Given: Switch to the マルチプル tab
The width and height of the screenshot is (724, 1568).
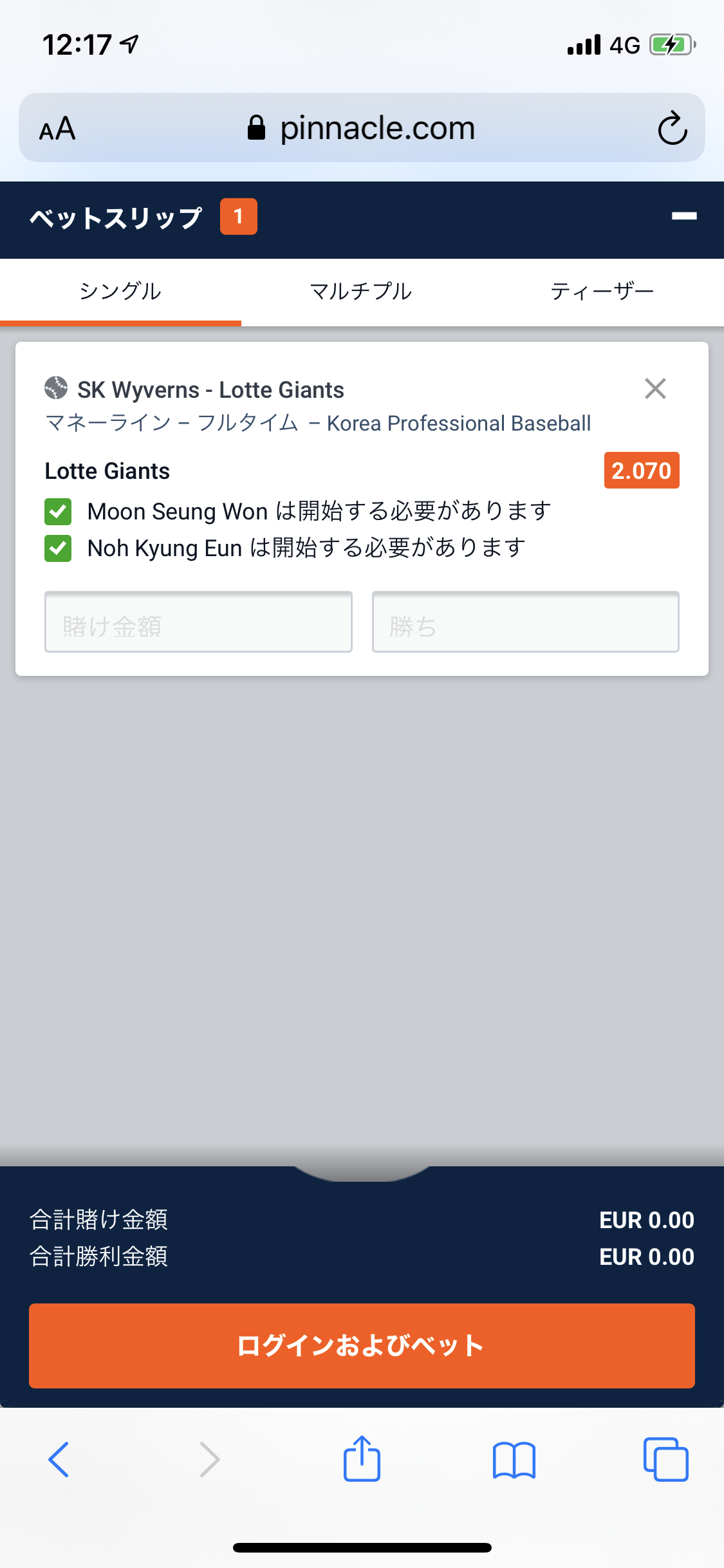Looking at the screenshot, I should (361, 292).
